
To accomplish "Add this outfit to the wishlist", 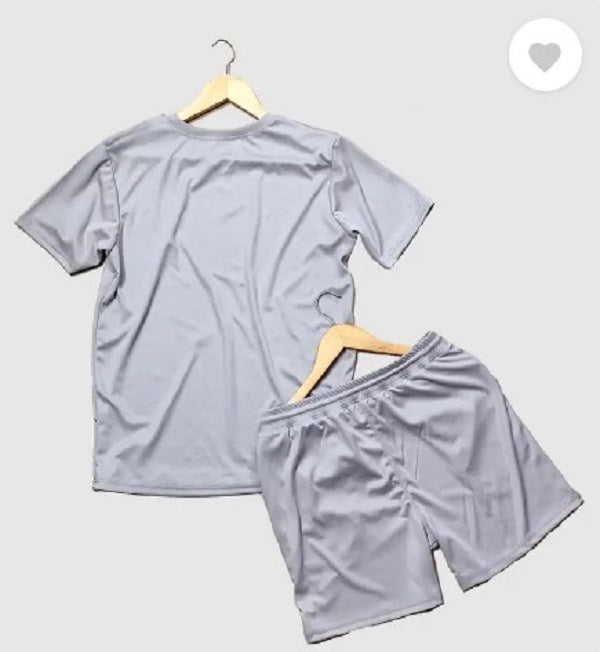I will pos(545,55).
